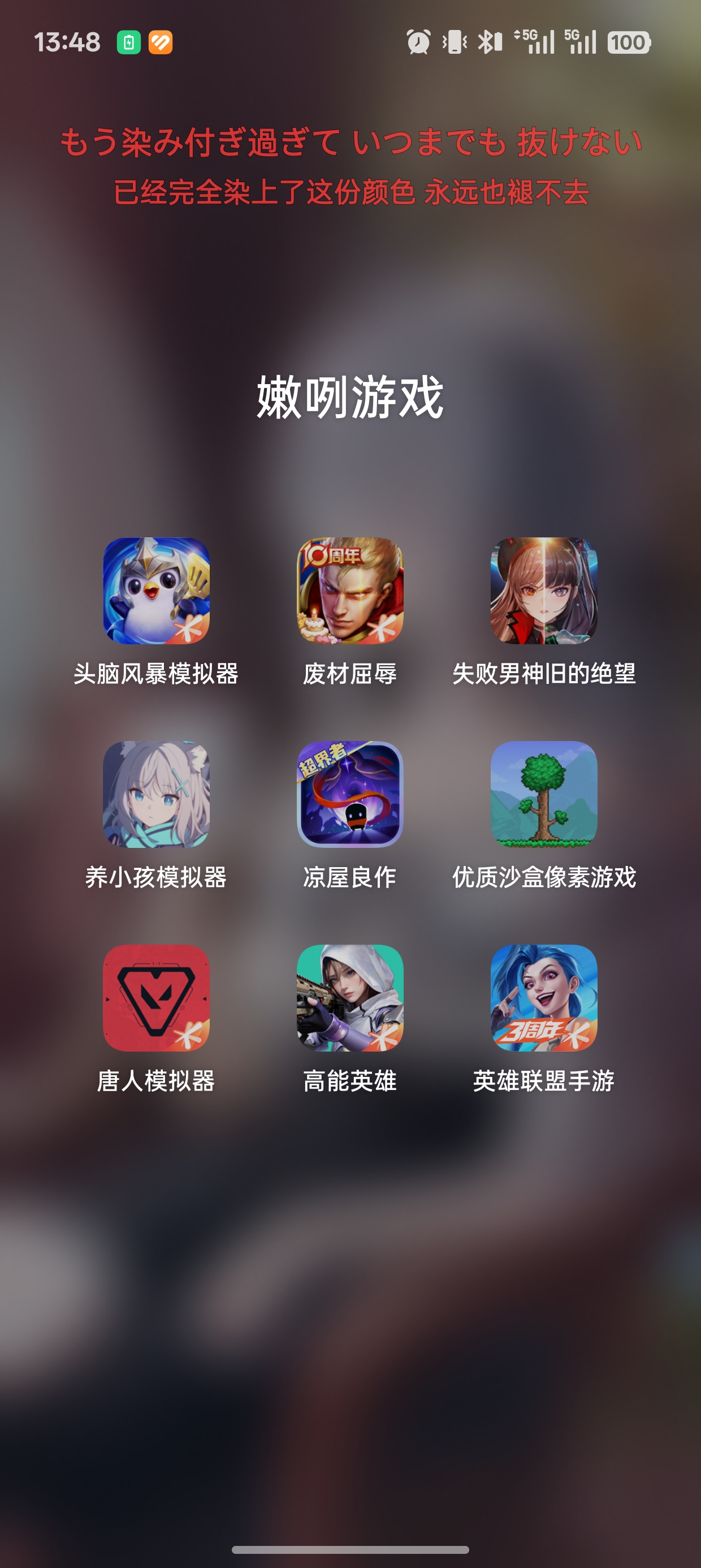
Task: Open the 凉屋良作 app
Action: coord(350,794)
